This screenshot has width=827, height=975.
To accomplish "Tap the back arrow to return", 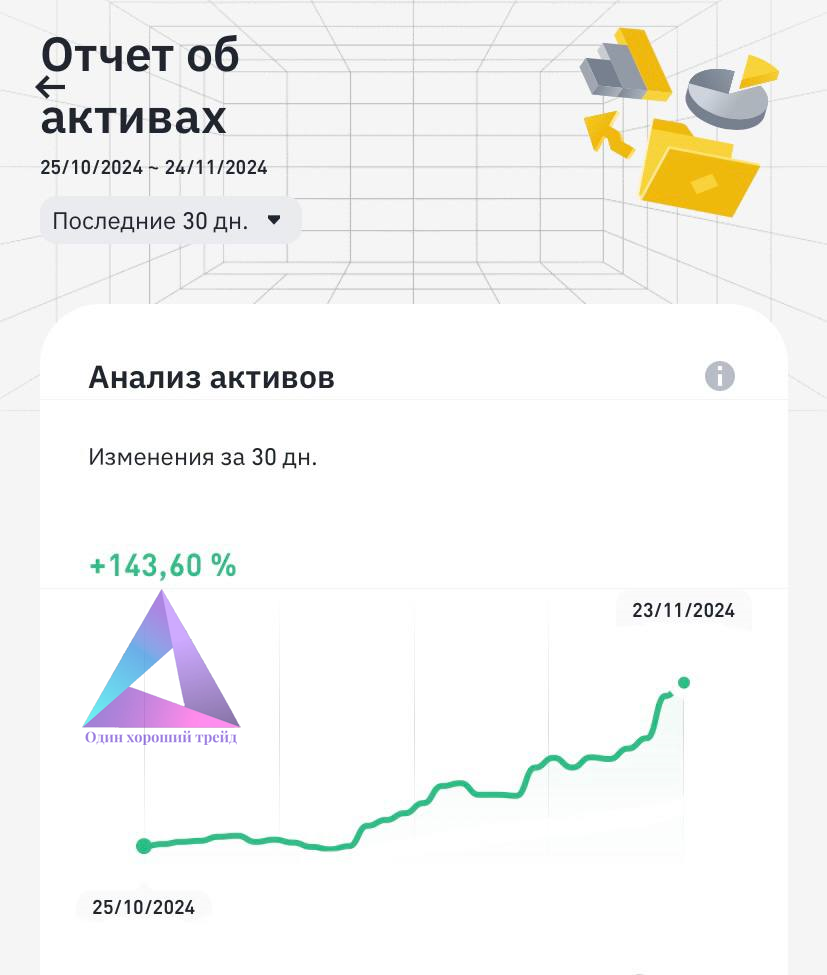I will point(46,86).
